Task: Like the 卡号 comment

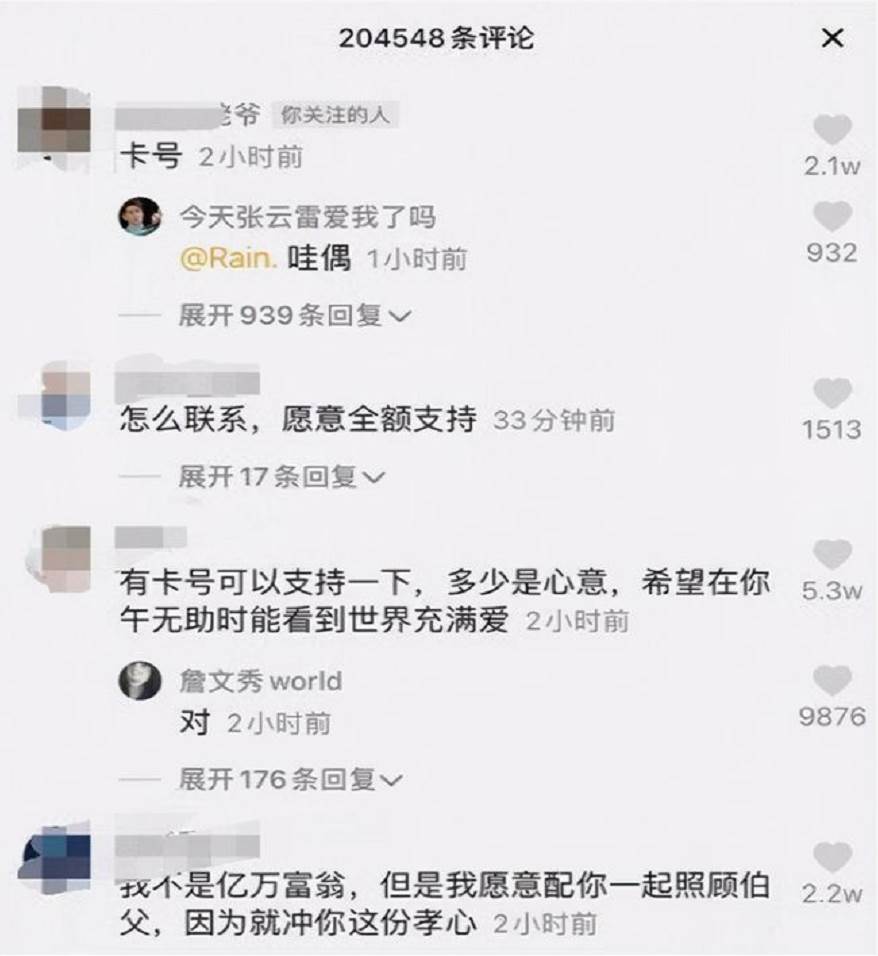Action: (x=832, y=131)
